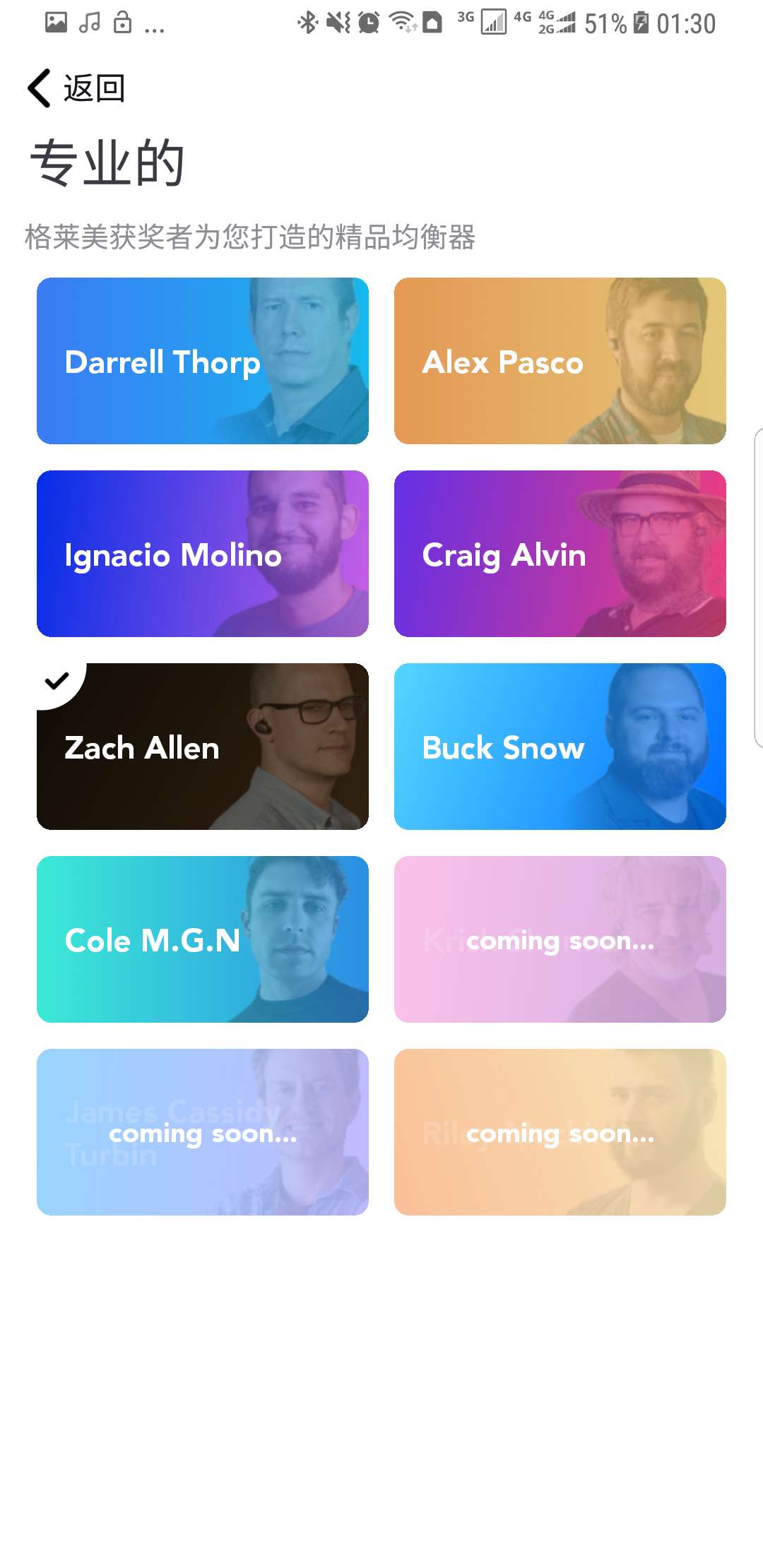Viewport: 763px width, 1568px height.
Task: Open the Craig Alvin equalizer card
Action: [560, 554]
